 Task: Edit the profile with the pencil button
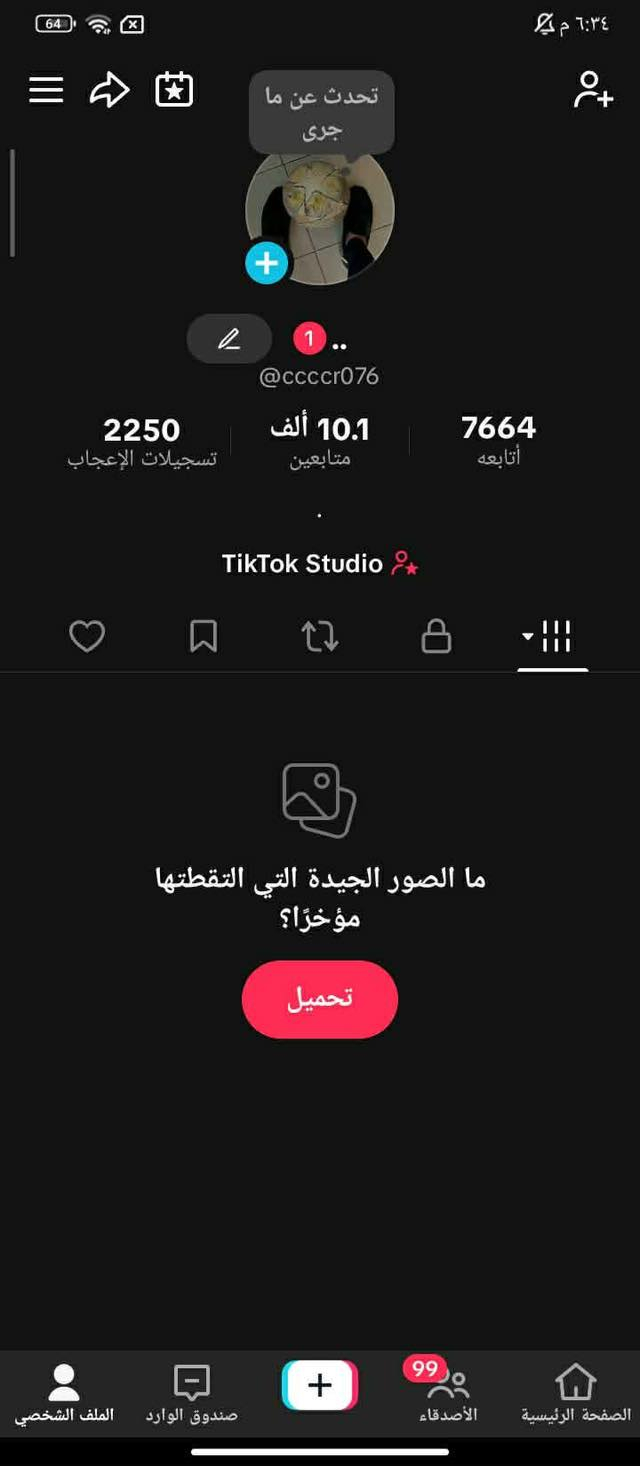pyautogui.click(x=229, y=339)
